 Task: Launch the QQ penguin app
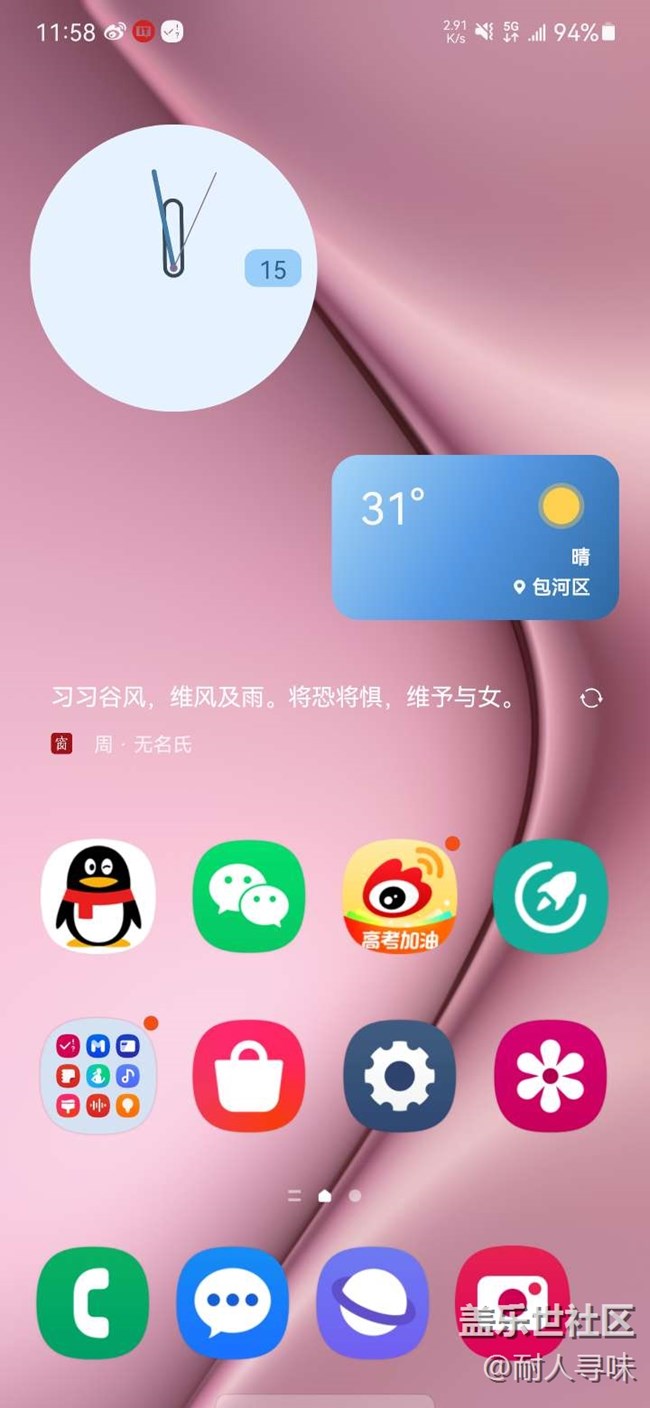[97, 895]
